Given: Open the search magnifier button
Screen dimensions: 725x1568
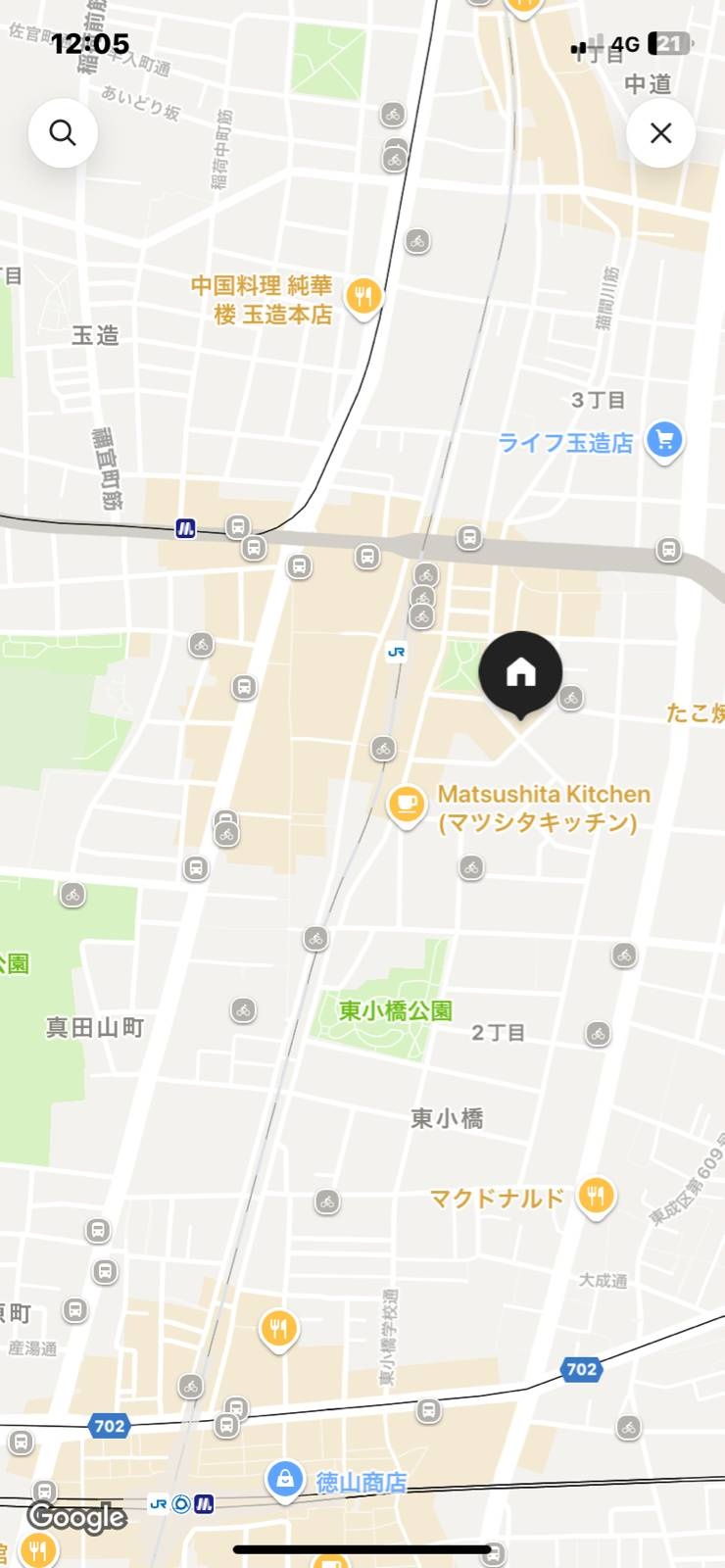Looking at the screenshot, I should pos(63,132).
